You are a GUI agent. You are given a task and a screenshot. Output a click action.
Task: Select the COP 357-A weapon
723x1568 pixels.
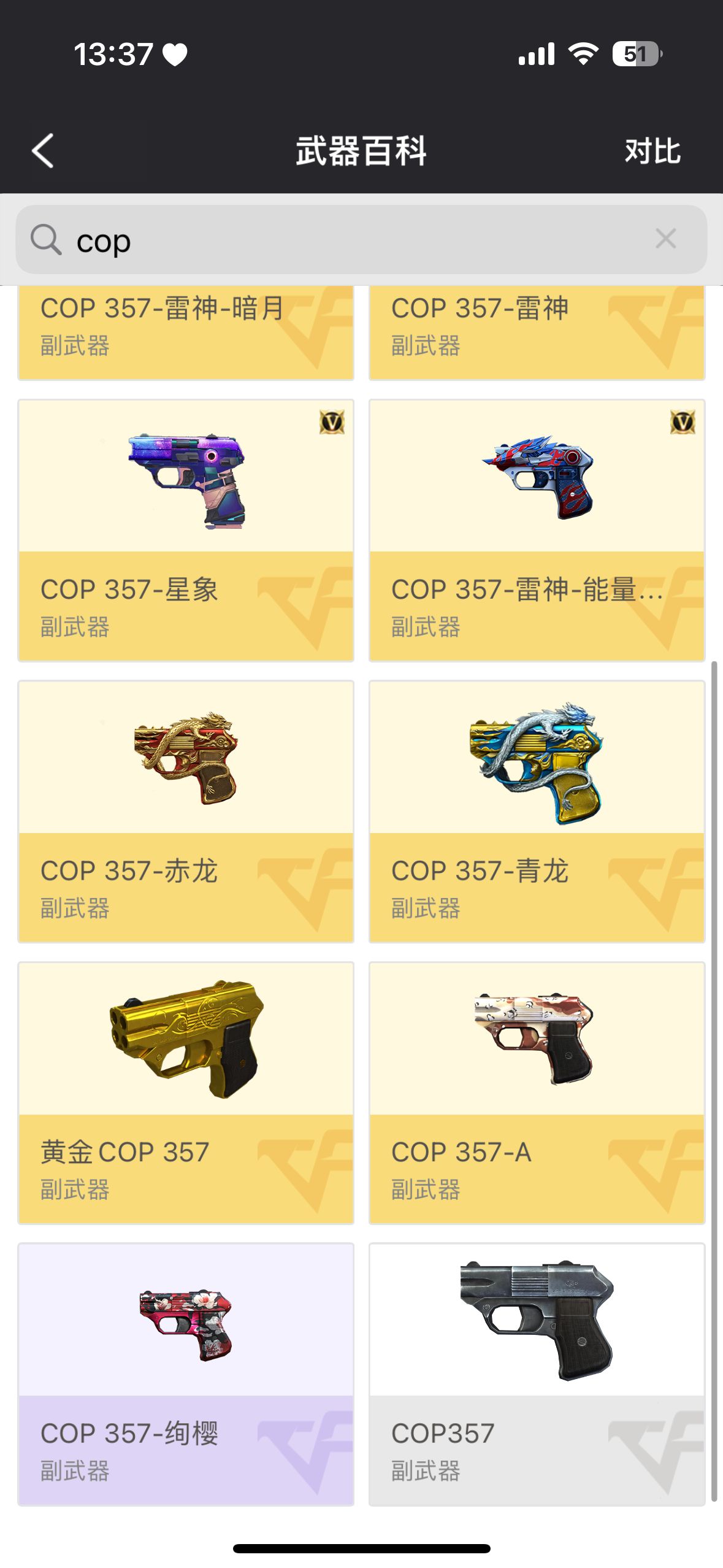click(x=537, y=1093)
